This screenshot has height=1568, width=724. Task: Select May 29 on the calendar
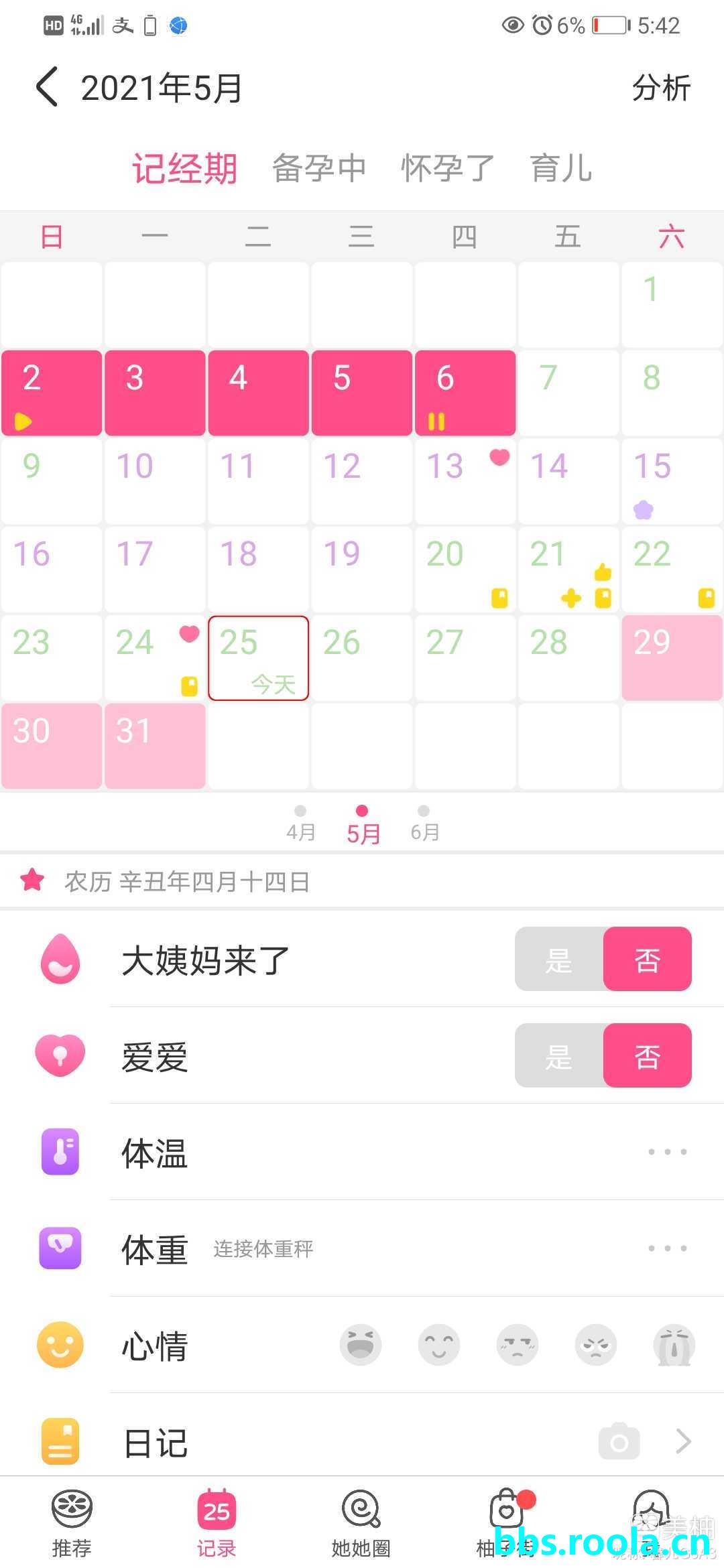point(671,657)
